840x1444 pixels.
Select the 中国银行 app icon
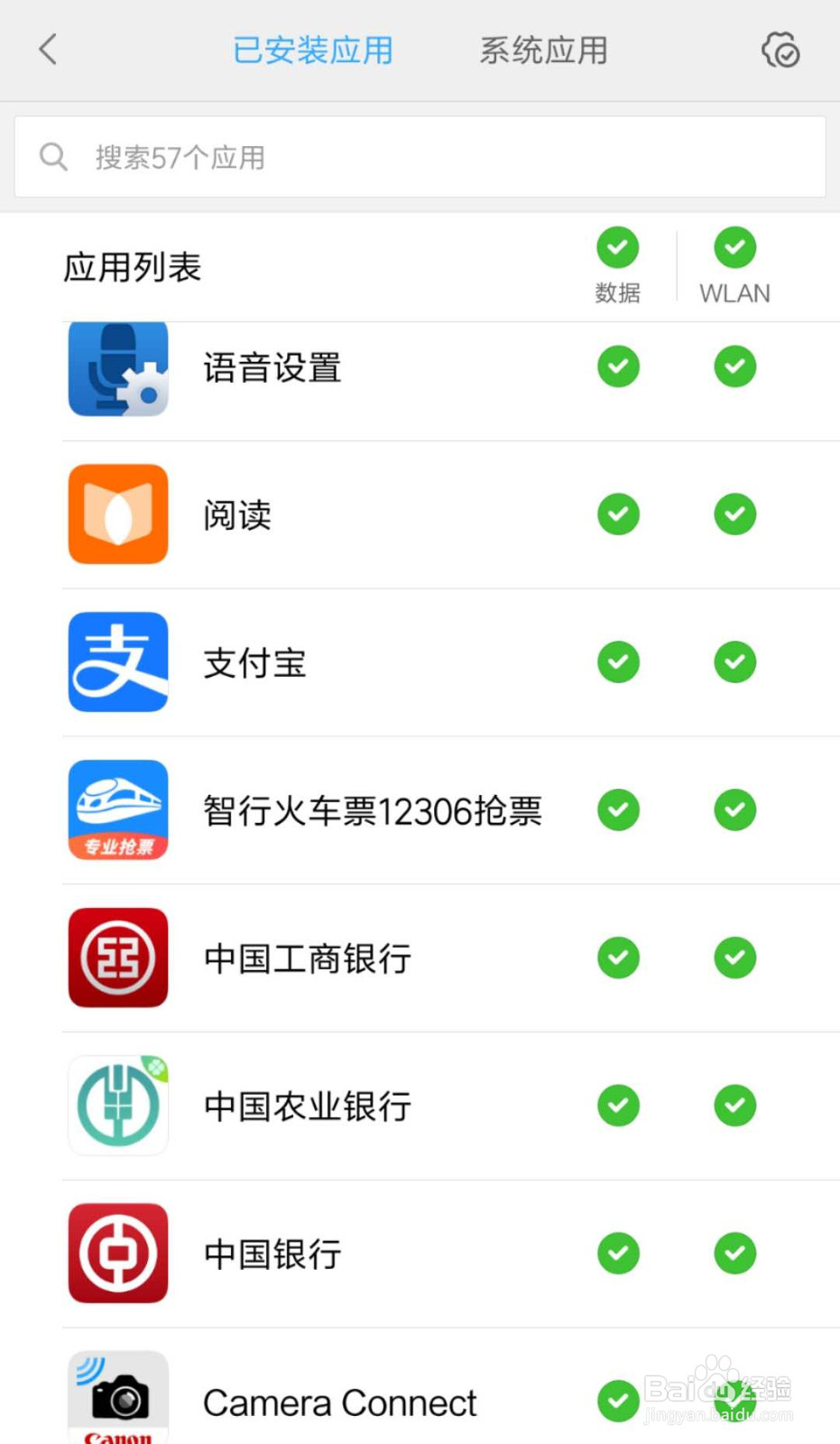pos(117,1253)
